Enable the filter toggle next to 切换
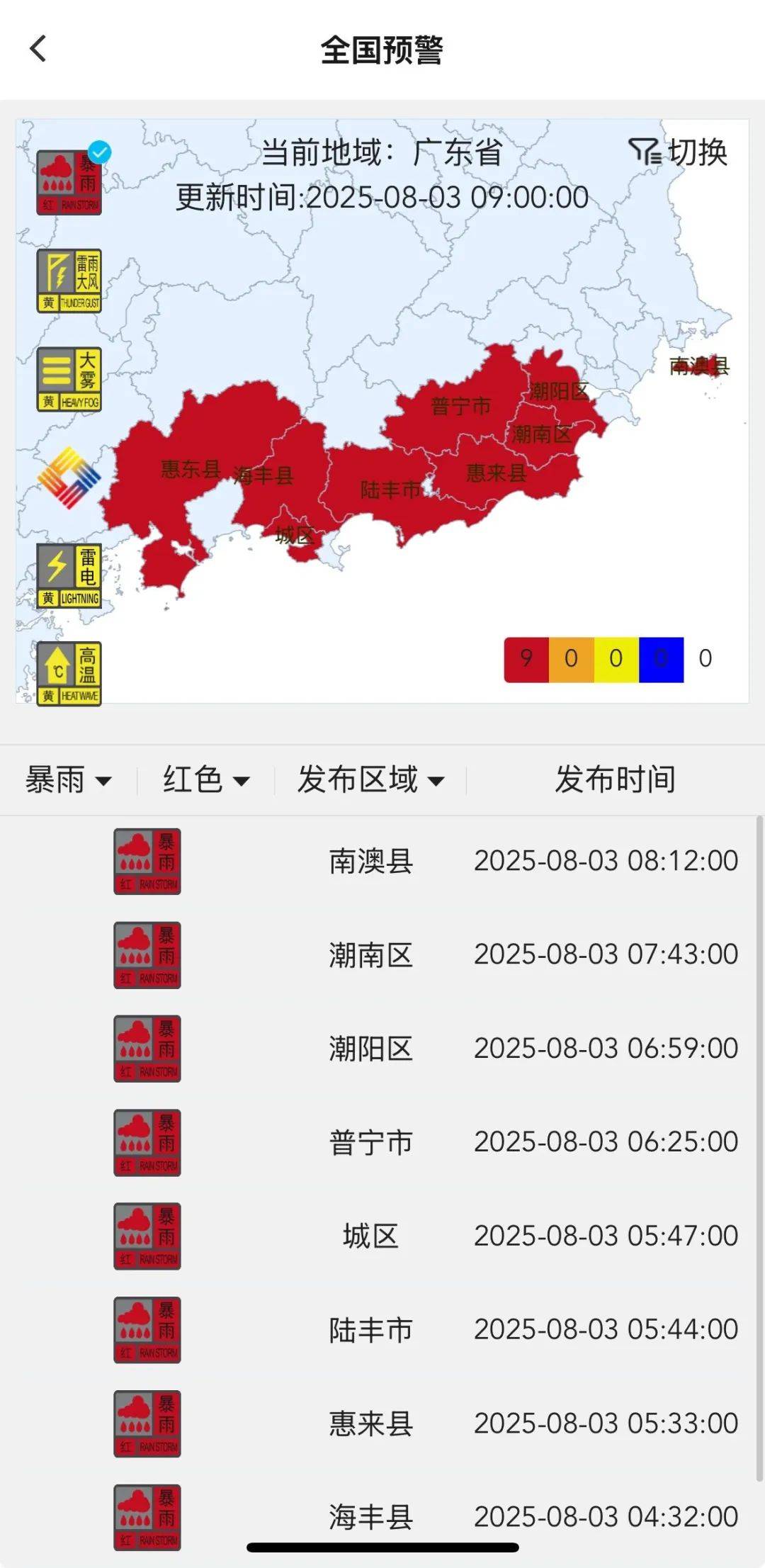This screenshot has height=1568, width=765. tap(647, 152)
